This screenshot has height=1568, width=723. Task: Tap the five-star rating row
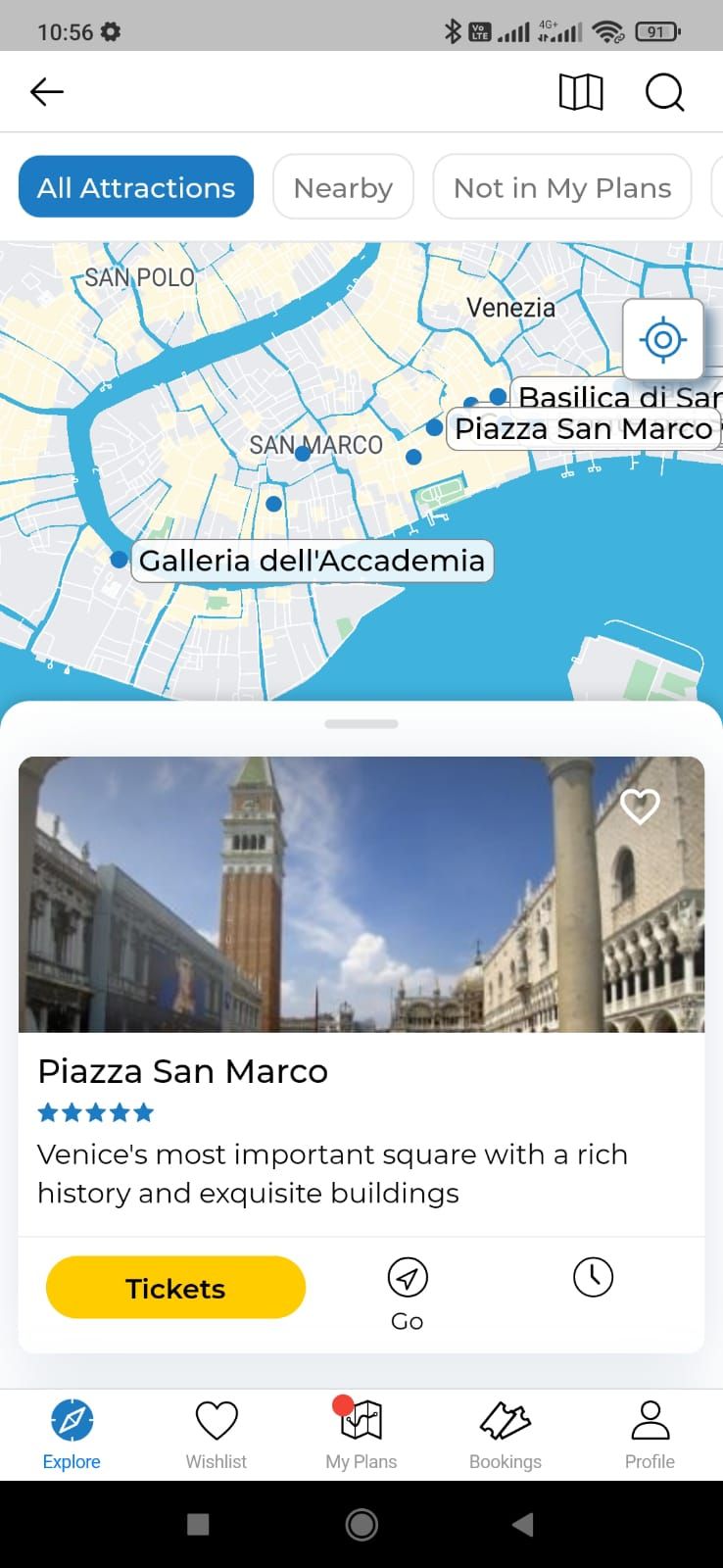click(x=95, y=1111)
